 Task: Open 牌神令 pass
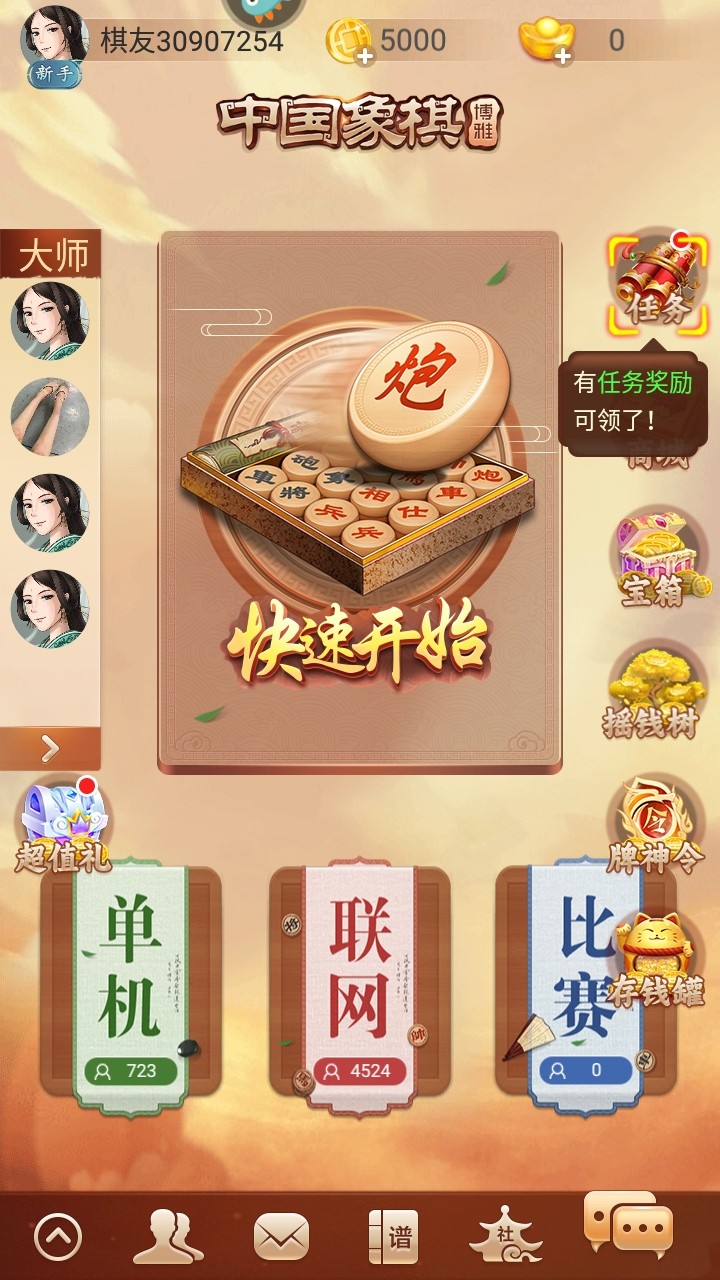pyautogui.click(x=655, y=825)
